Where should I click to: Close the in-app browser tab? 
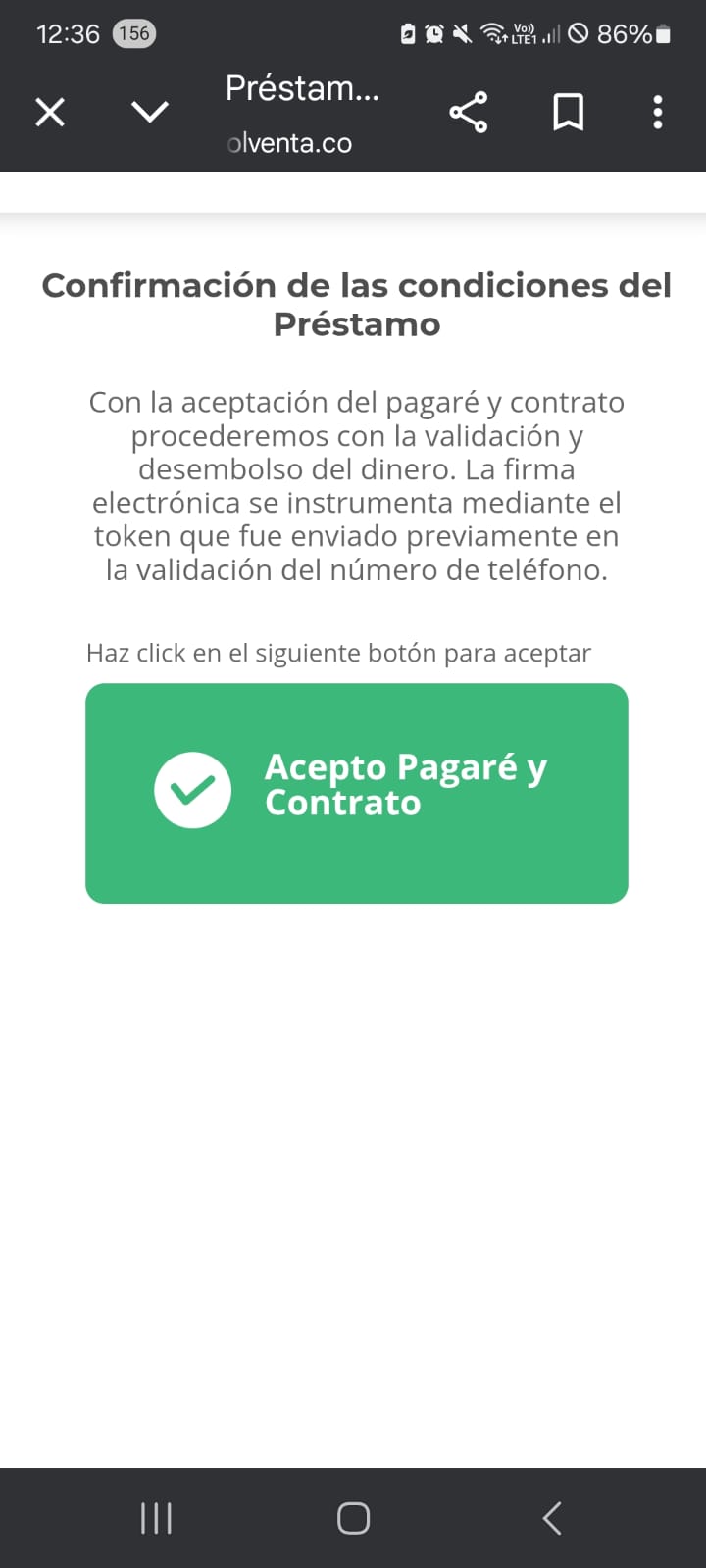point(50,113)
